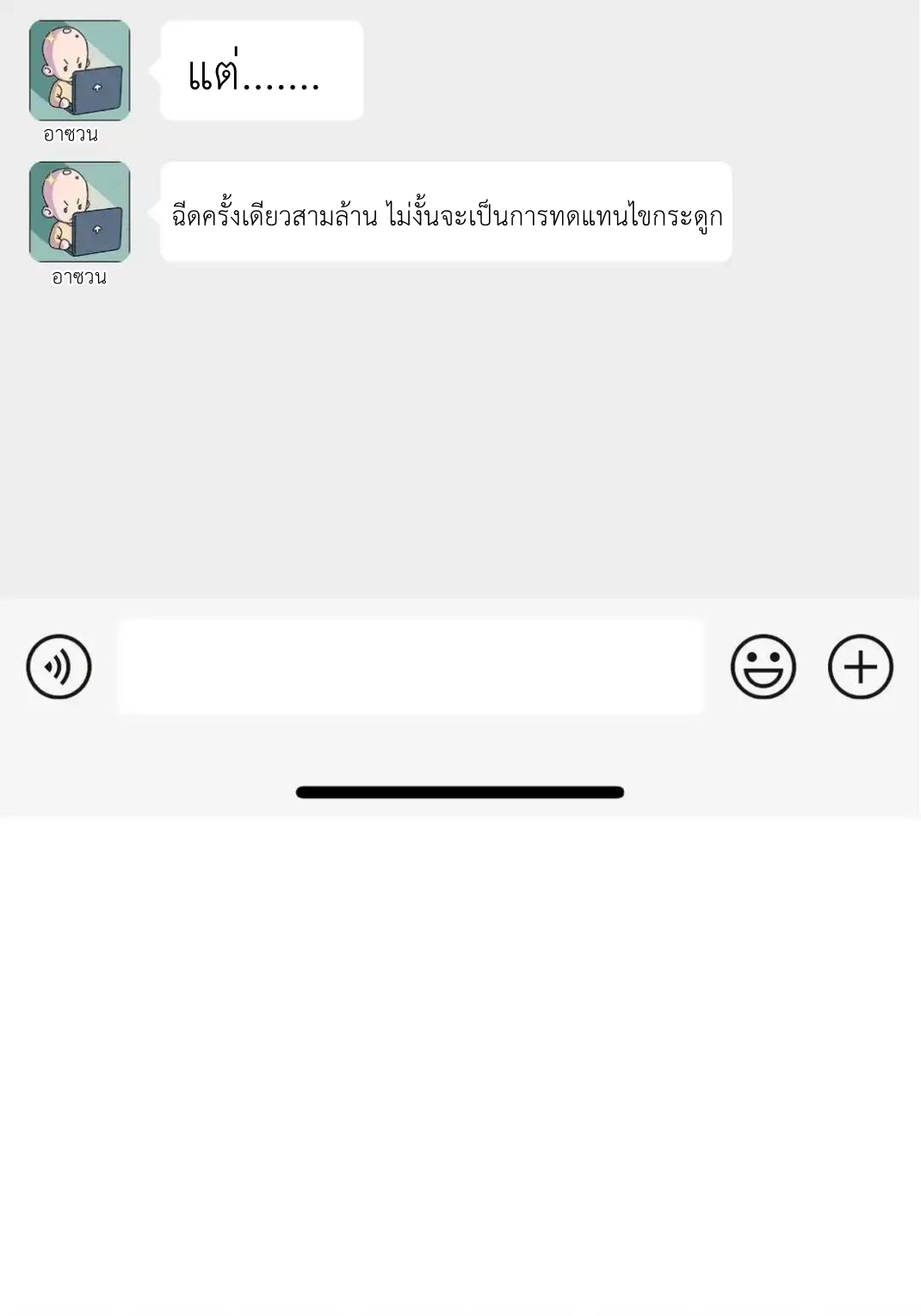Select the second อาซวน name label
This screenshot has height=1316, width=921.
[x=78, y=277]
